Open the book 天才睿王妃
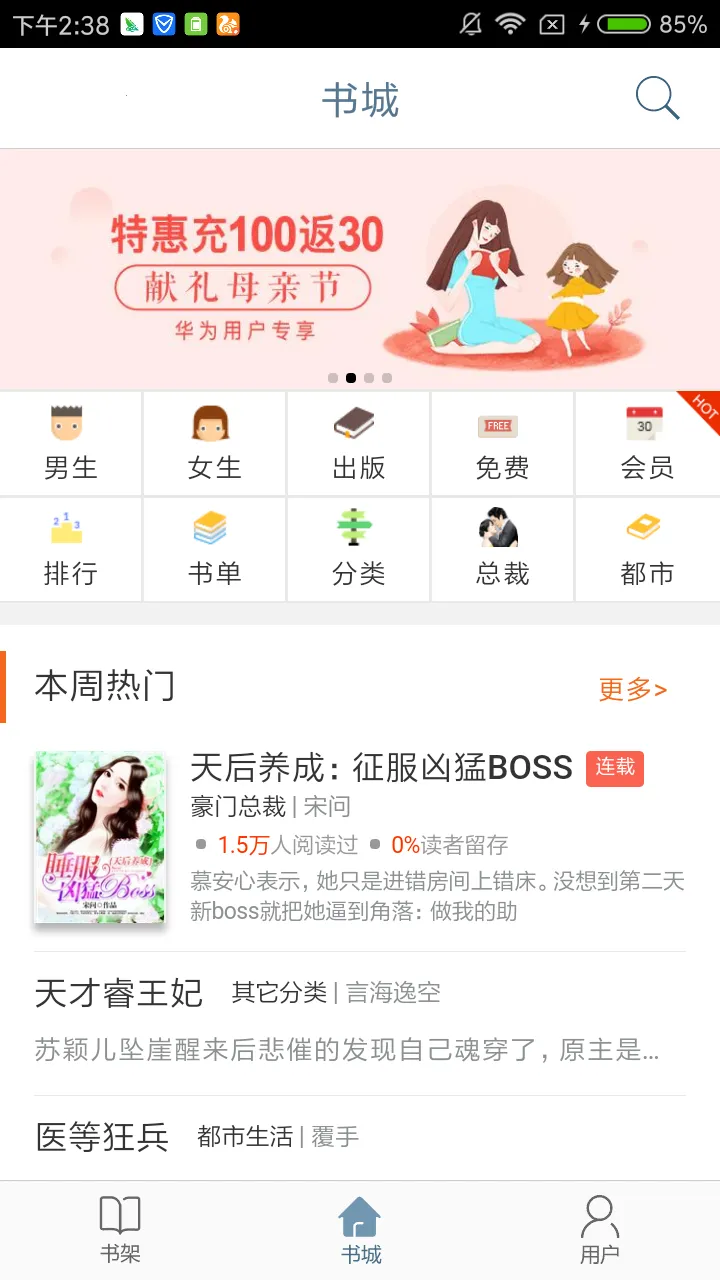The height and width of the screenshot is (1280, 720). pyautogui.click(x=119, y=993)
